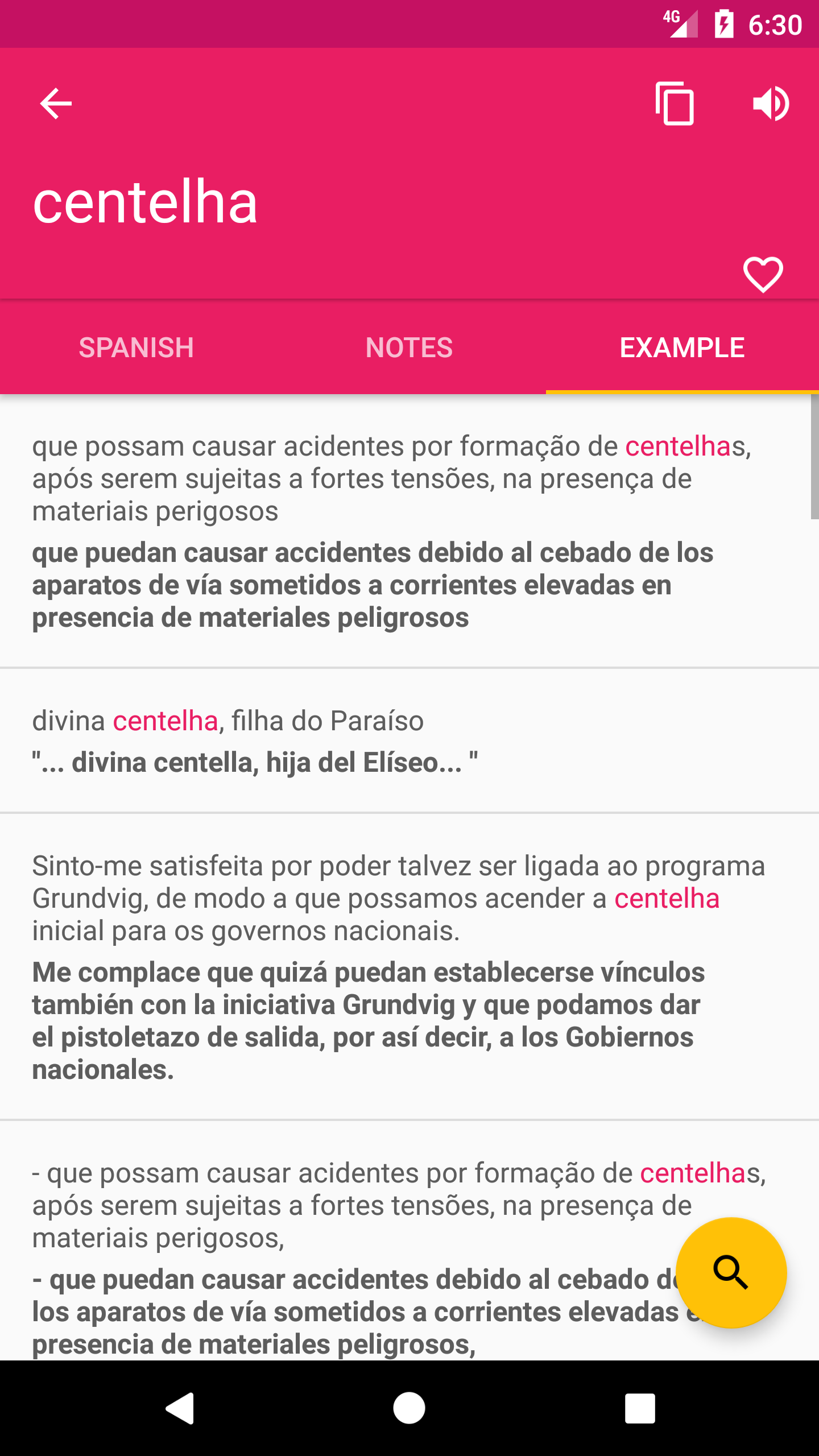Open the "divina centelha, filha do Paraíso" example
Screen dimensions: 819x1456
pyautogui.click(x=256, y=741)
